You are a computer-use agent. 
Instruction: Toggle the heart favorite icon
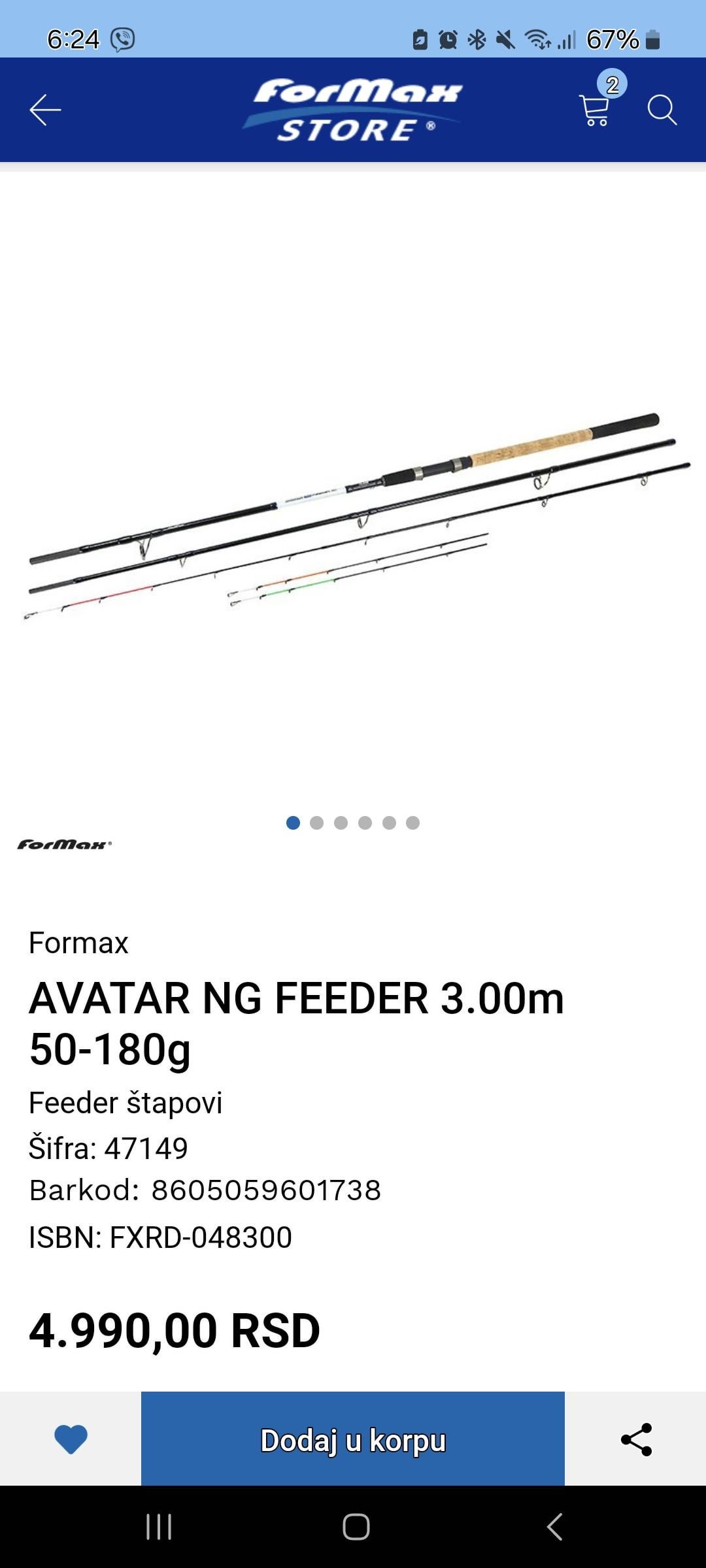click(x=71, y=1440)
